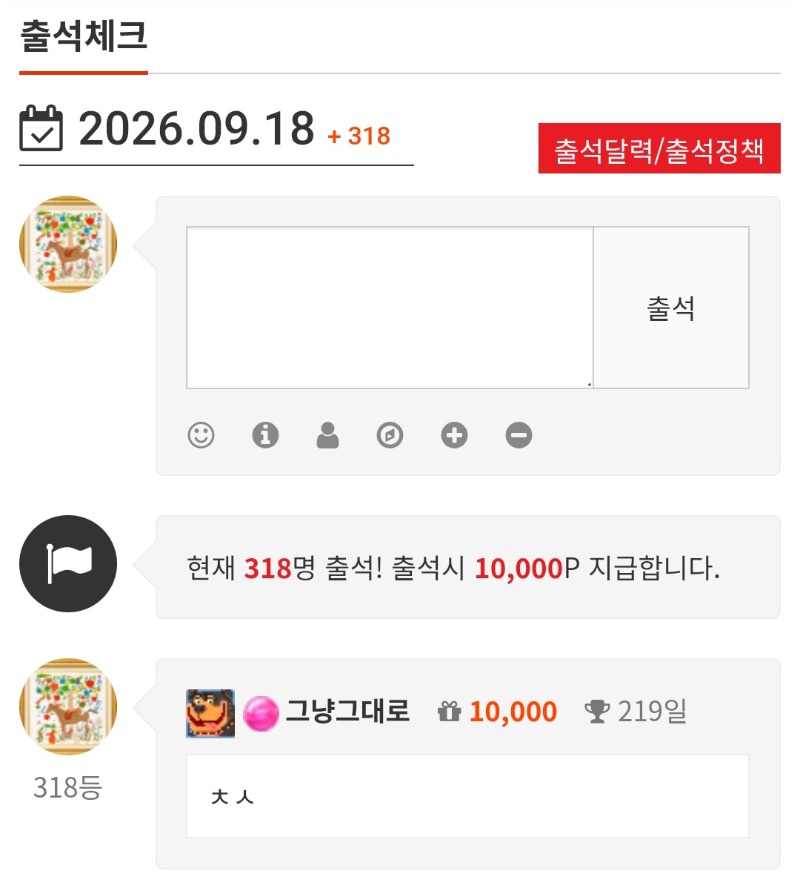Tap the minus icon to shrink textbox
Viewport: 800px width, 891px height.
519,435
